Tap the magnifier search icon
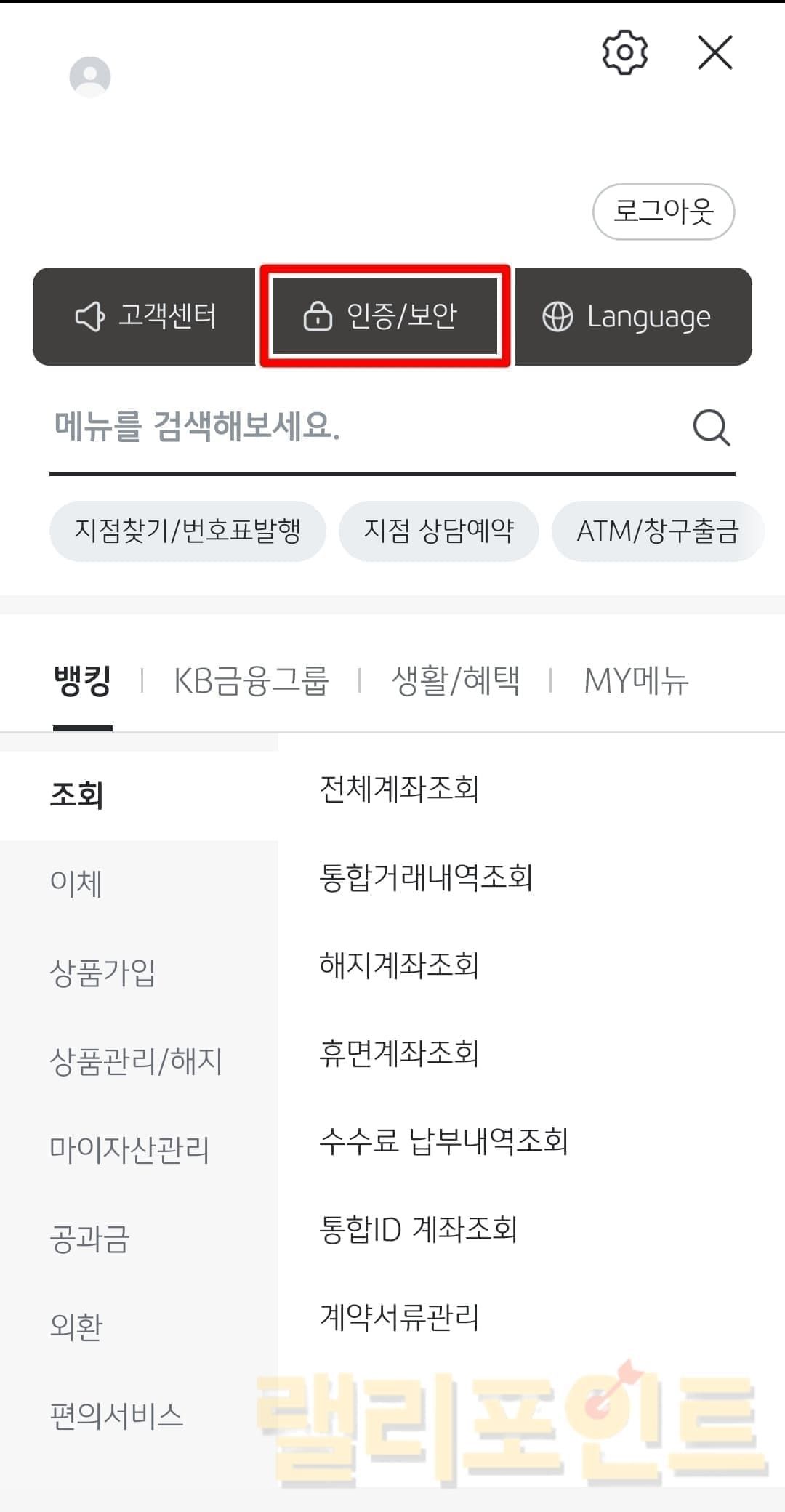 [710, 427]
